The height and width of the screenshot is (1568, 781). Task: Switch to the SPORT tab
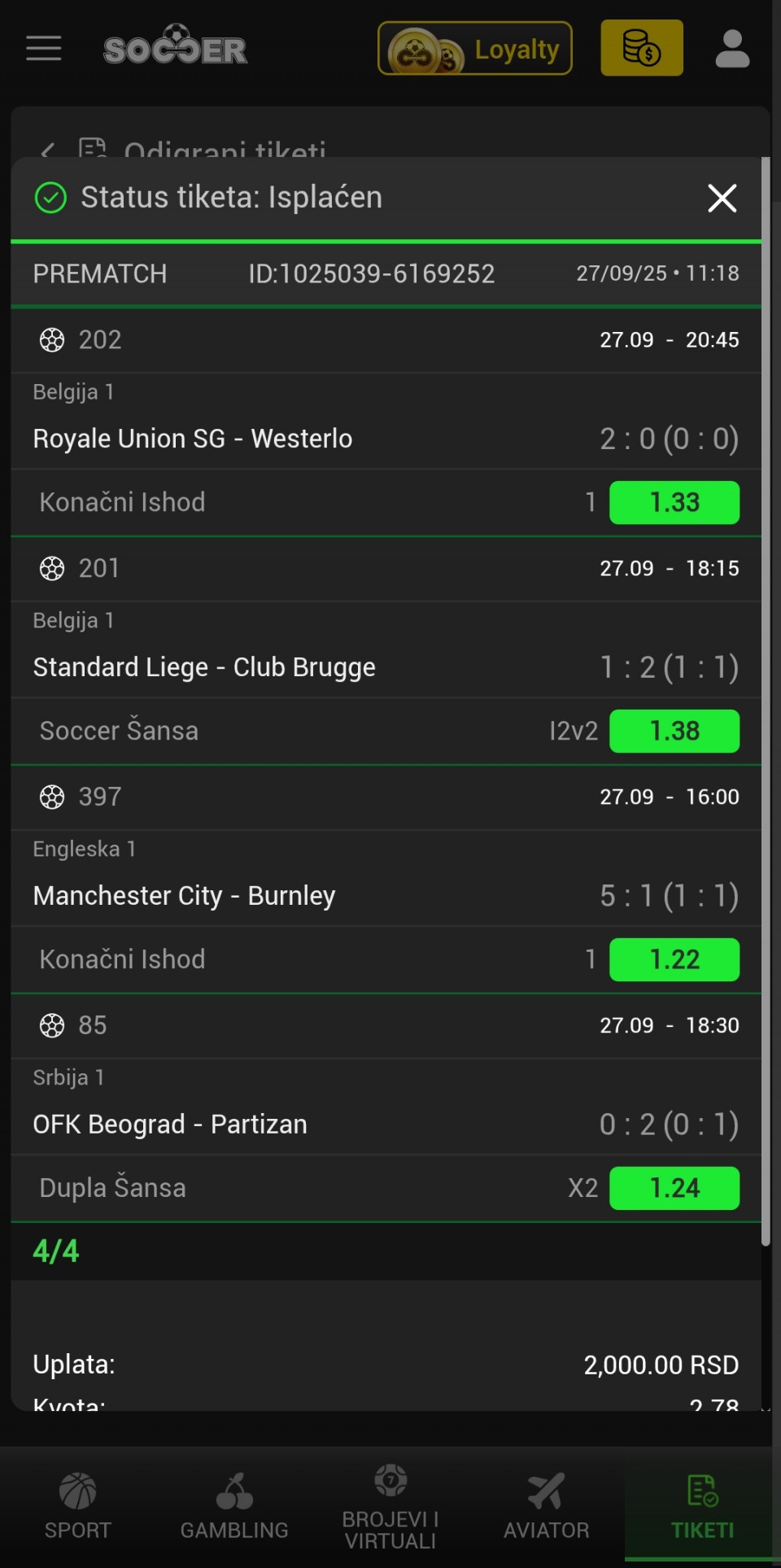[78, 1507]
